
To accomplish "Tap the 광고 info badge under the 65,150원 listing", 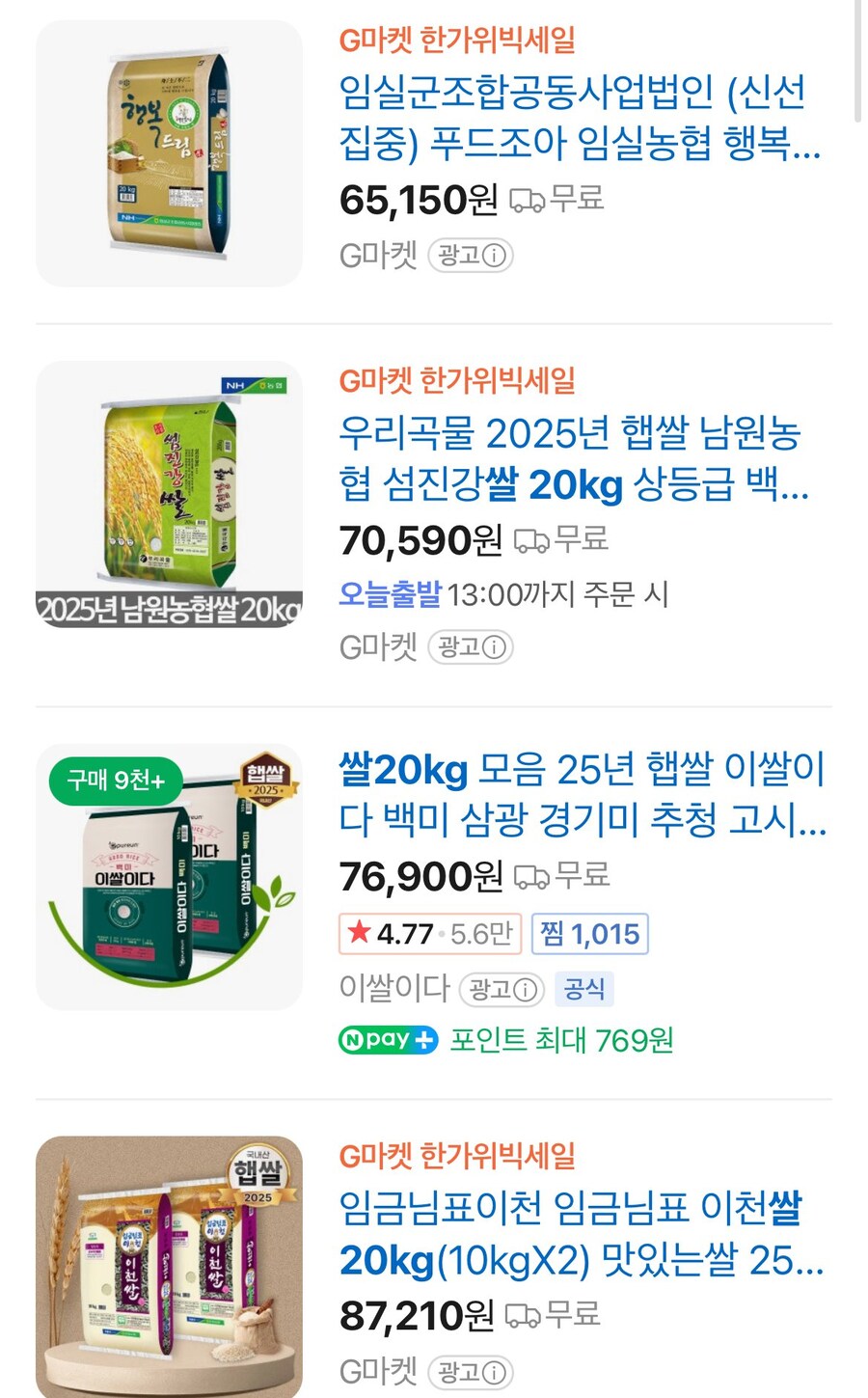I will tap(471, 256).
